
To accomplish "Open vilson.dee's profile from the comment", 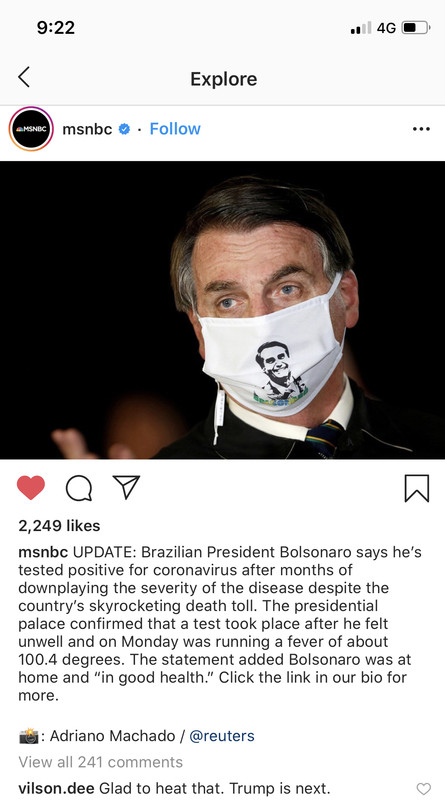I will [x=56, y=788].
